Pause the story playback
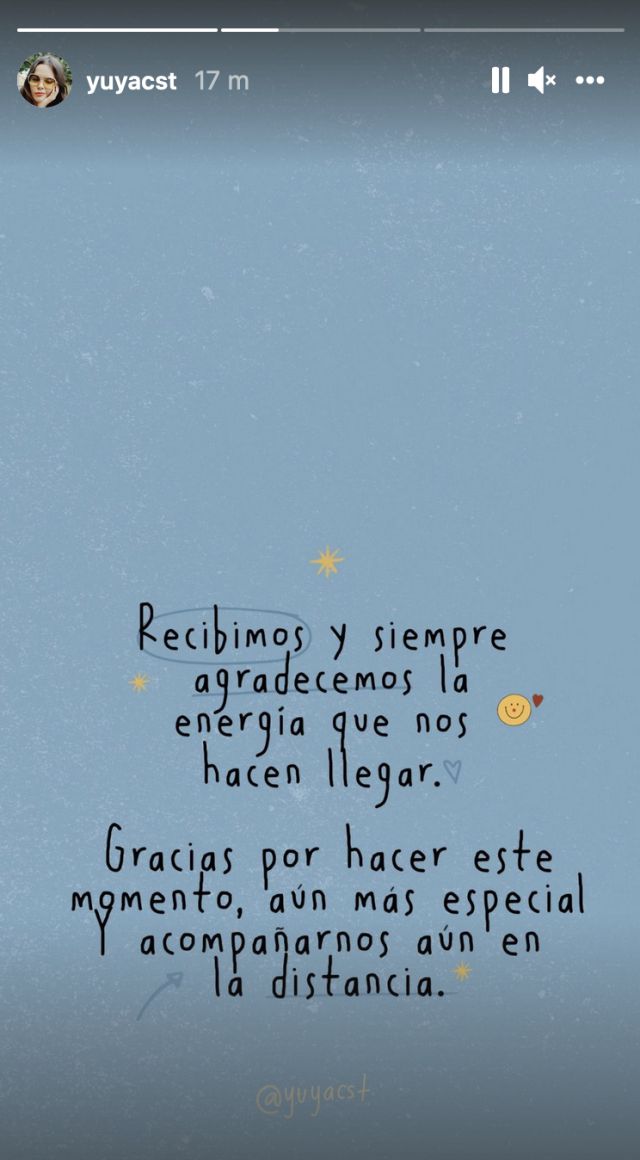640x1160 pixels. pos(500,81)
